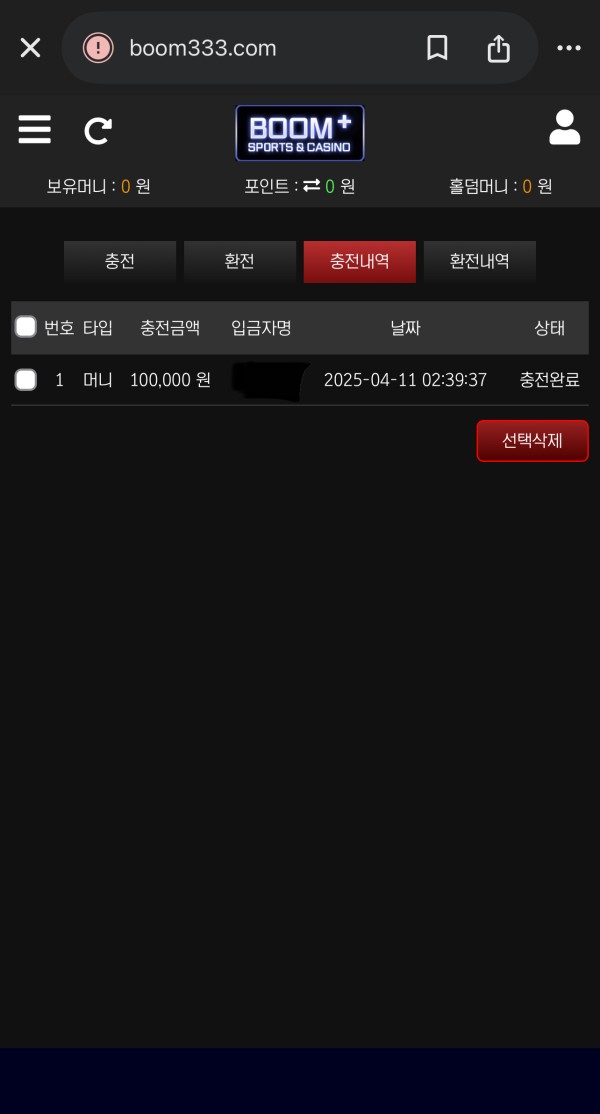This screenshot has width=600, height=1114.
Task: Select the 충전내역 tab
Action: pos(360,262)
